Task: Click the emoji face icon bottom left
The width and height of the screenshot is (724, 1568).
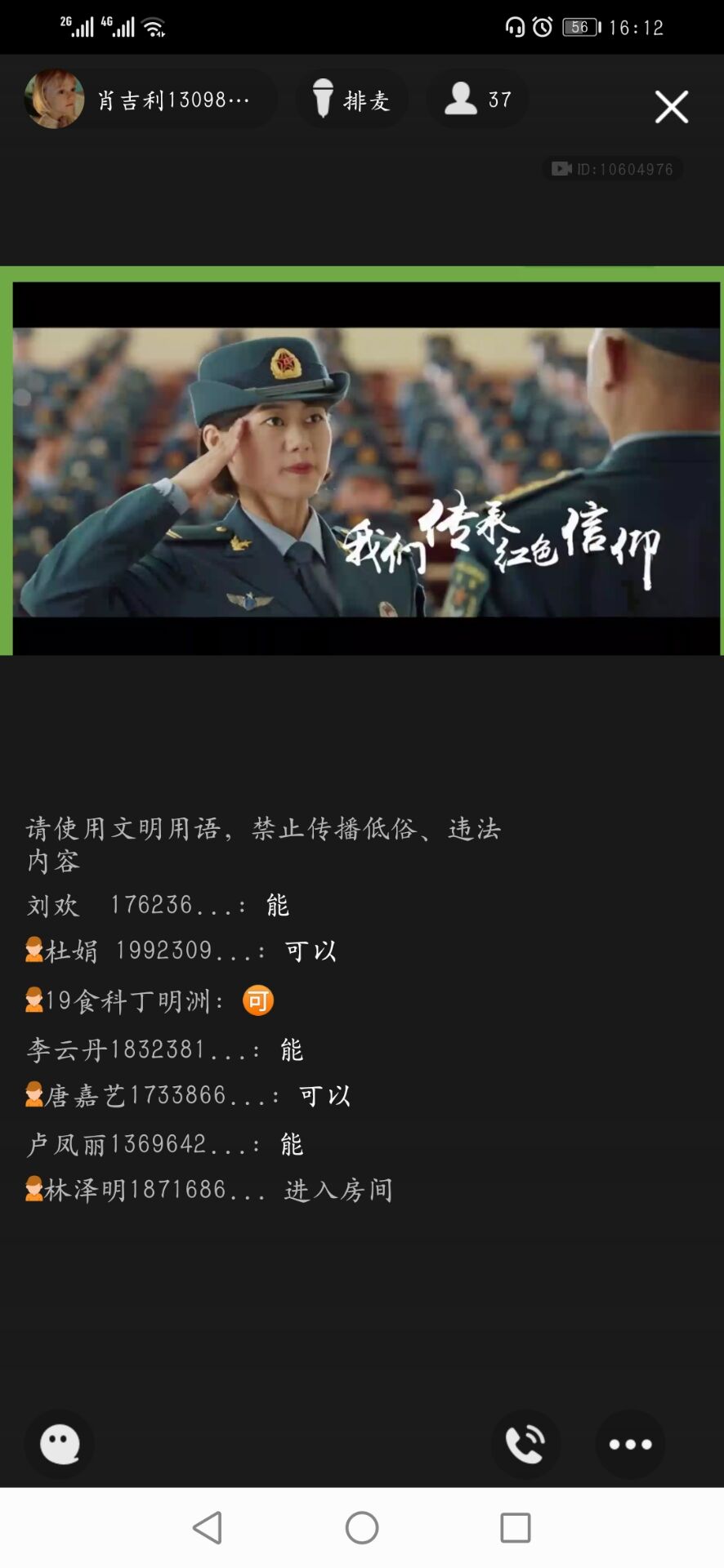Action: point(59,1444)
